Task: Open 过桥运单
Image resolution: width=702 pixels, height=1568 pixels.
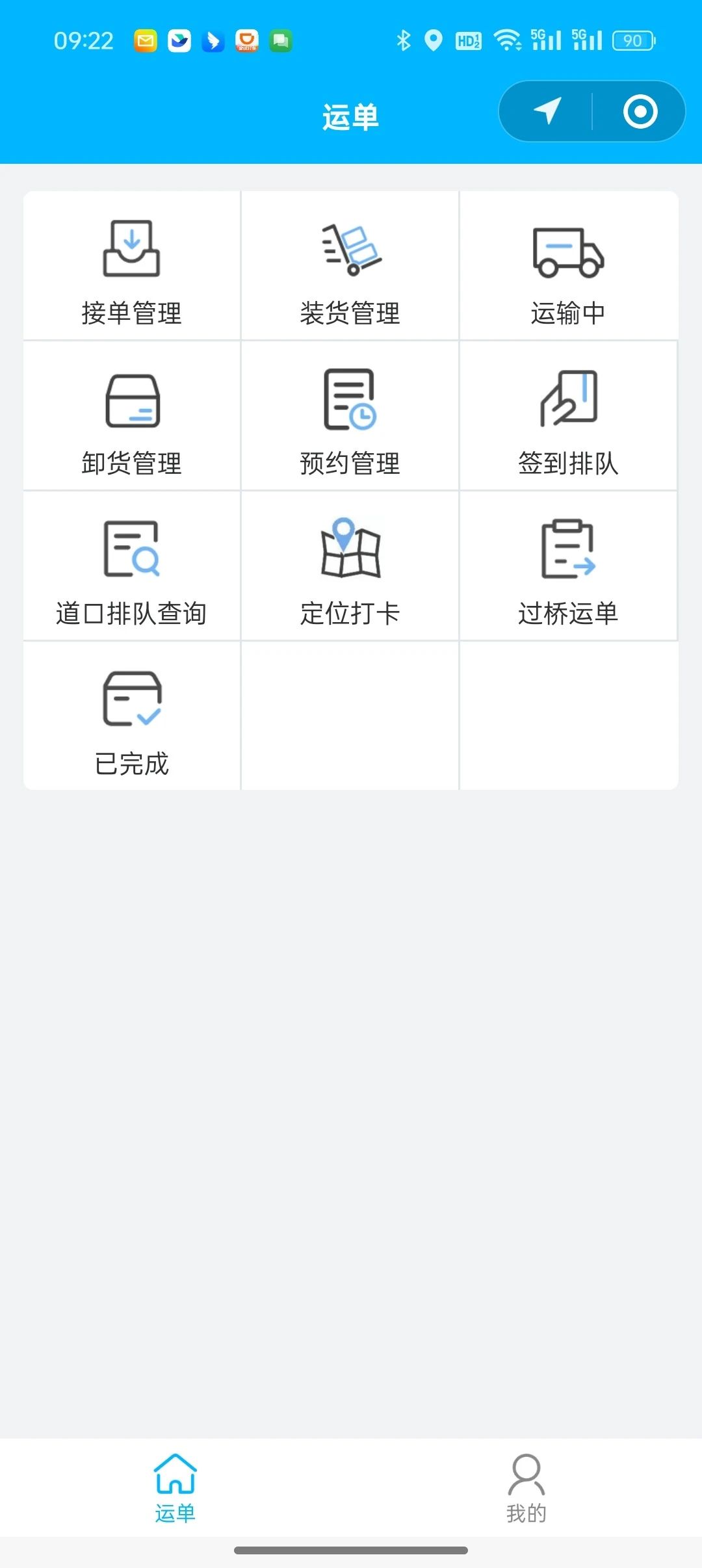Action: 569,566
